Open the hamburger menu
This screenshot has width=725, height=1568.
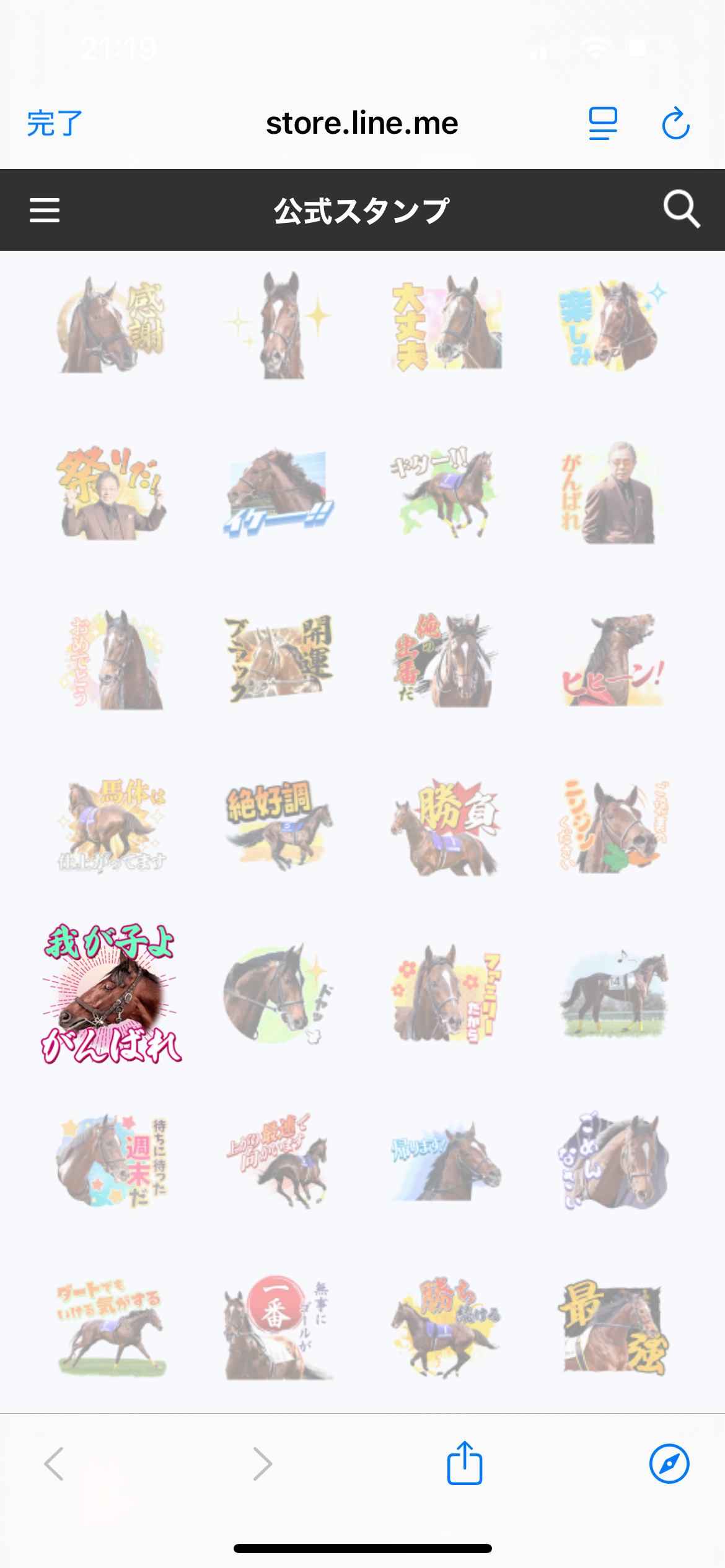45,211
